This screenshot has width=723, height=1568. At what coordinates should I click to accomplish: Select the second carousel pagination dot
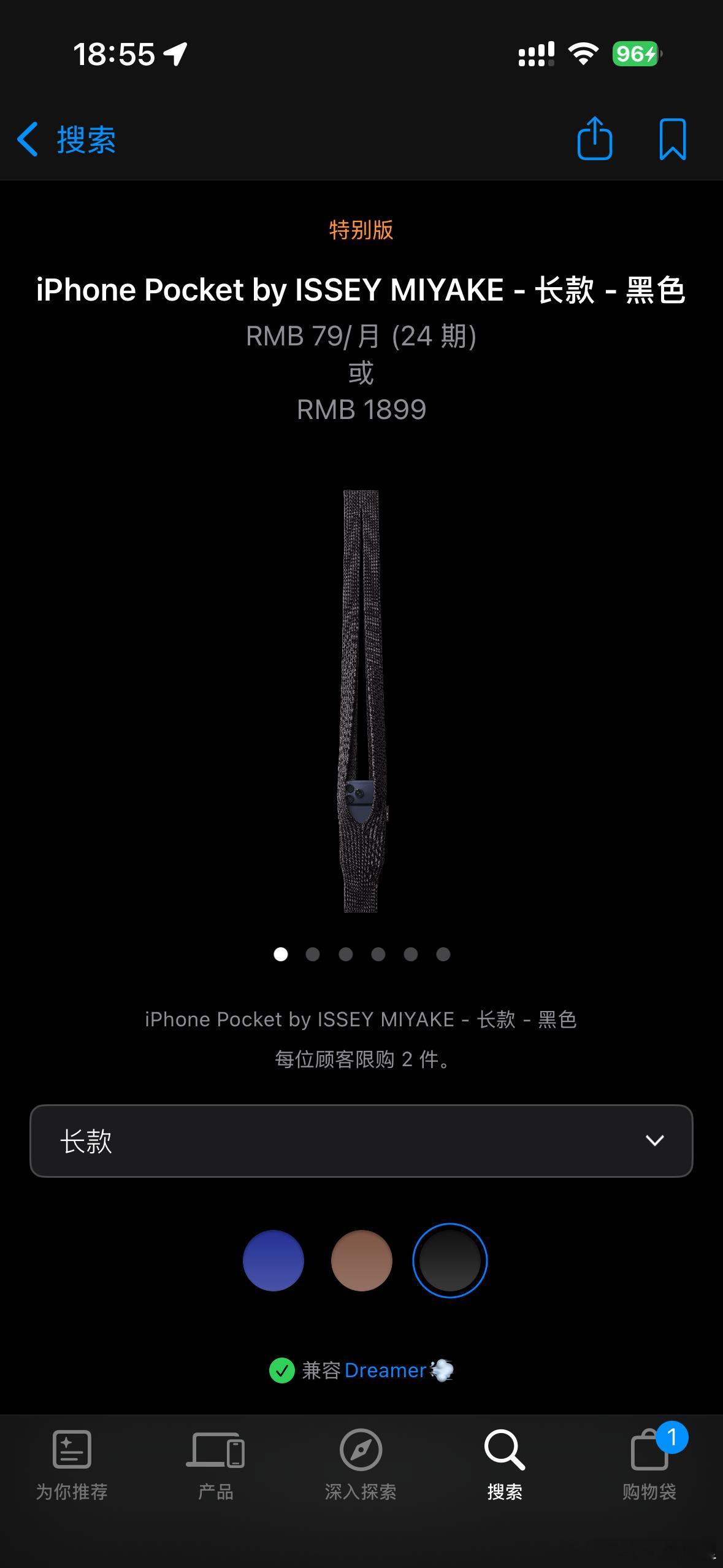(x=313, y=955)
